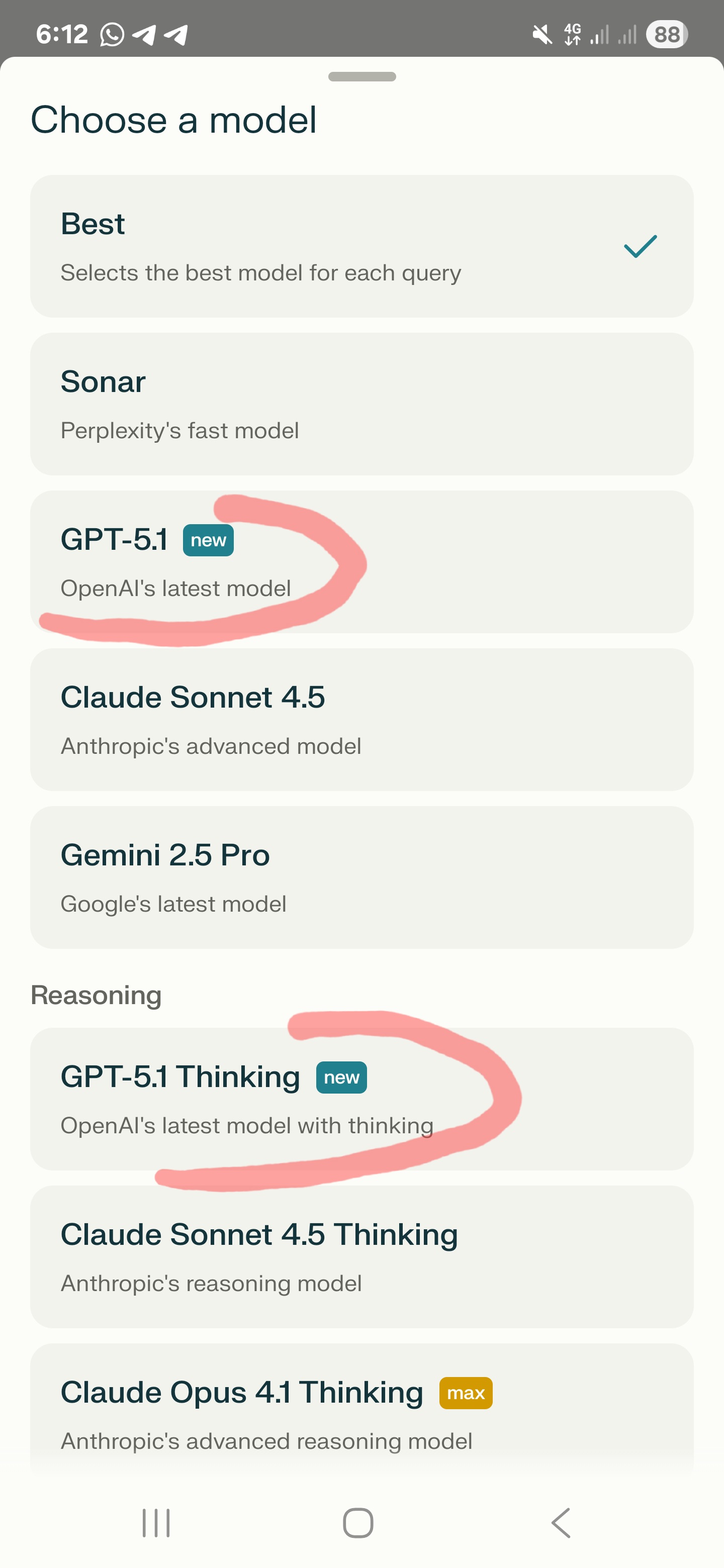This screenshot has width=724, height=1568.
Task: Choose Sonar, Perplexity's fast model
Action: [361, 404]
